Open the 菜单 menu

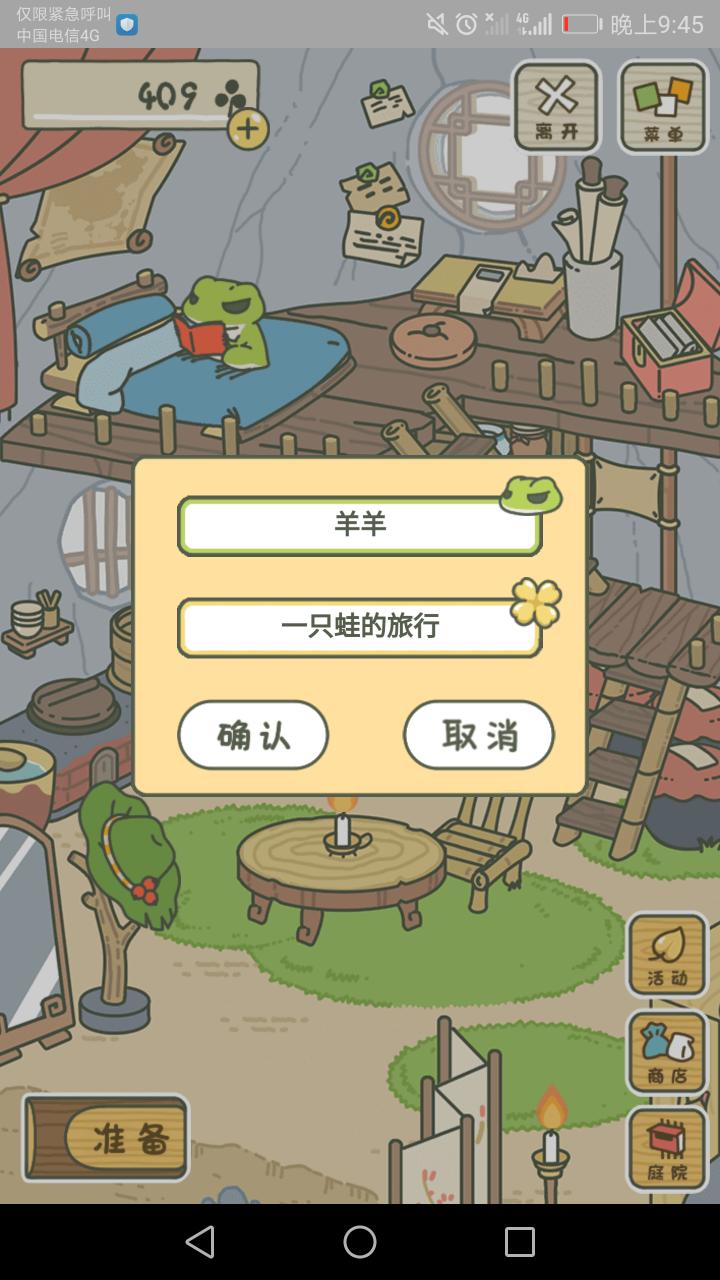click(x=663, y=107)
